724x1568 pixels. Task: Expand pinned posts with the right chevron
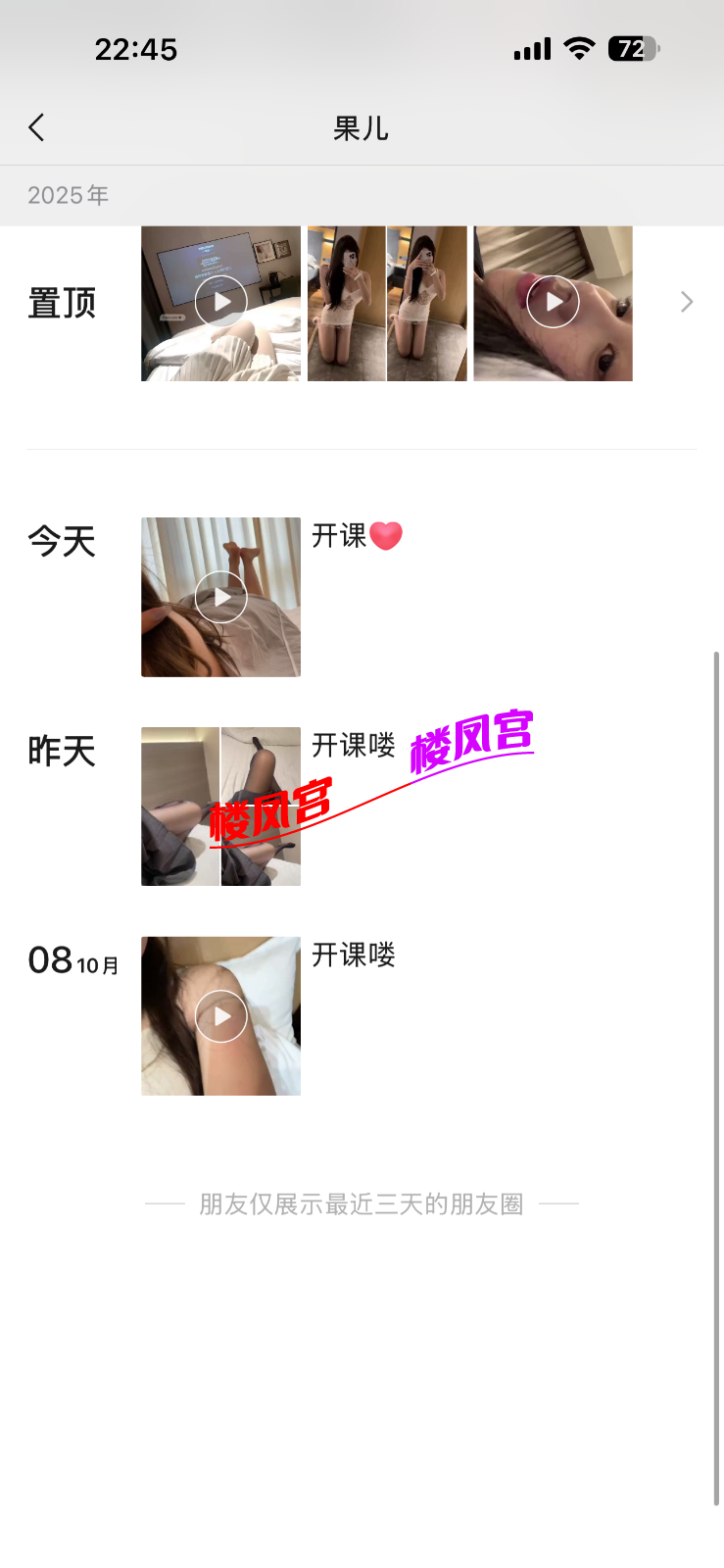(x=686, y=303)
